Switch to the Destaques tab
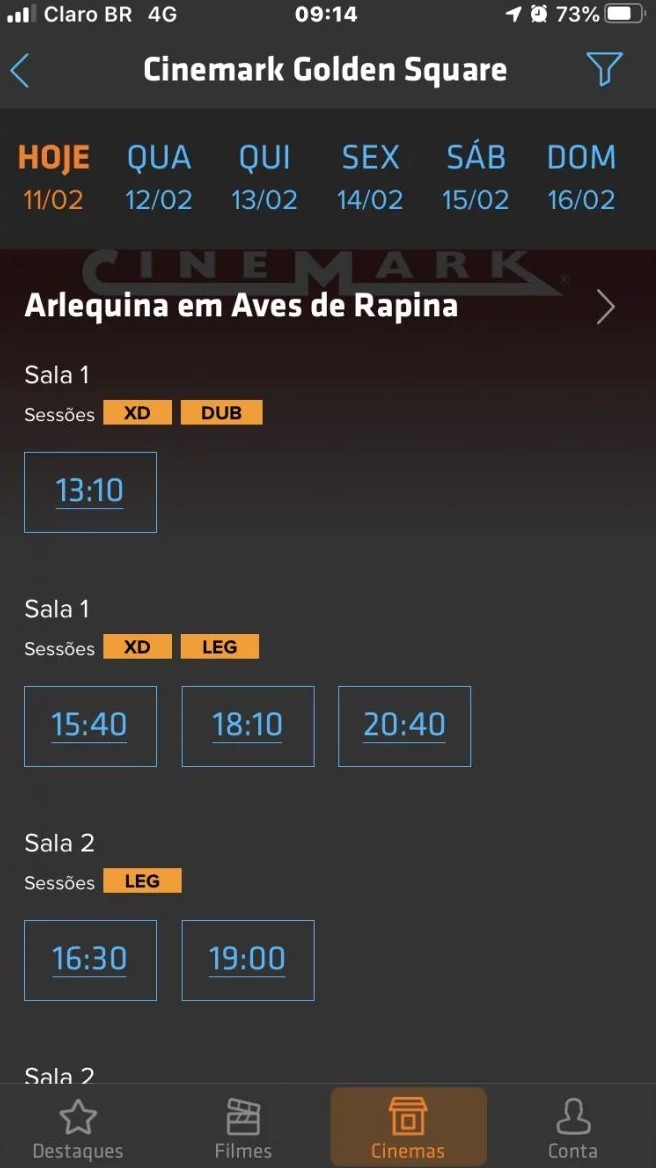 tap(78, 1129)
